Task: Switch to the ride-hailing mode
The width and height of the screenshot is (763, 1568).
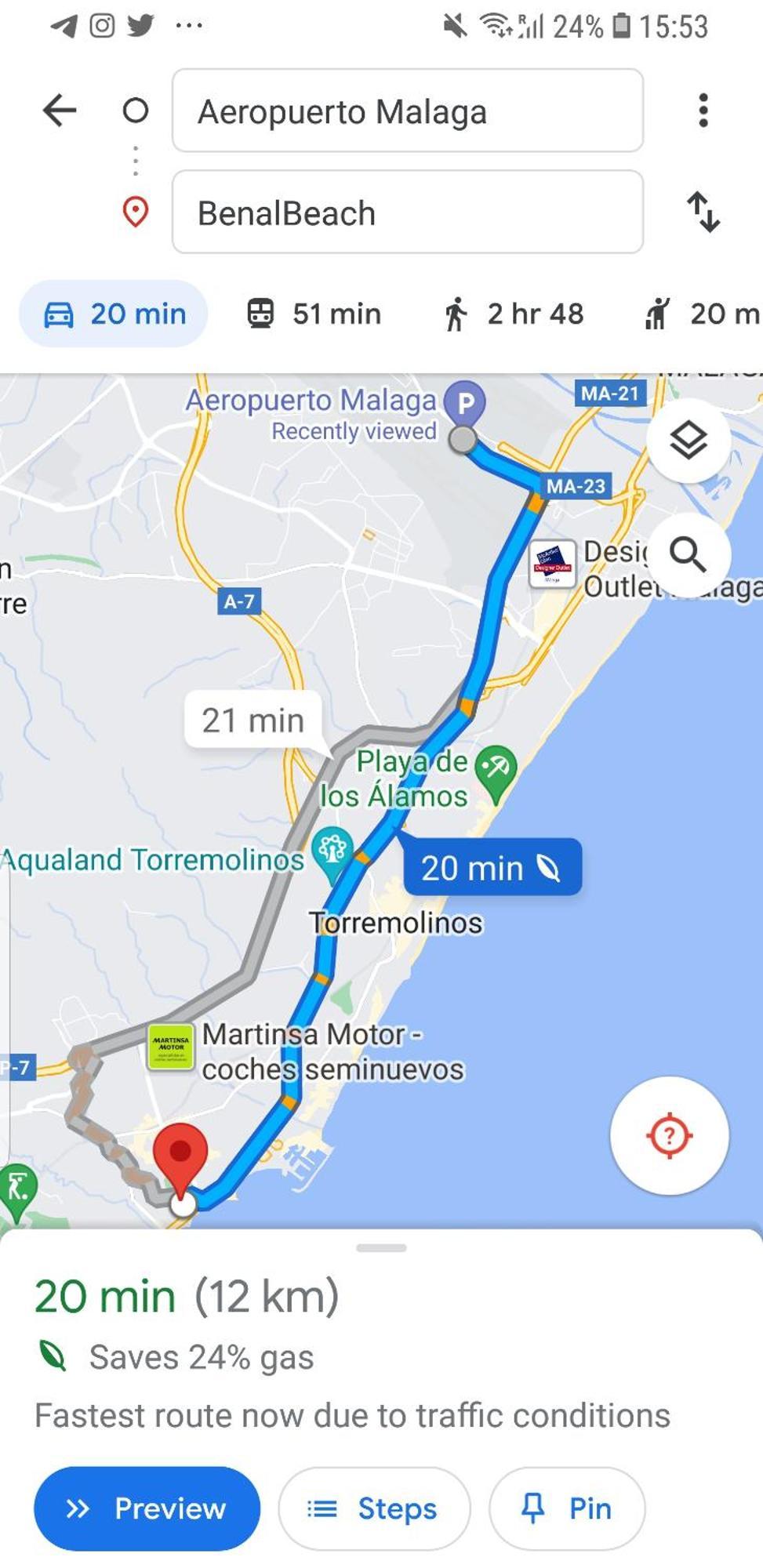Action: (702, 314)
